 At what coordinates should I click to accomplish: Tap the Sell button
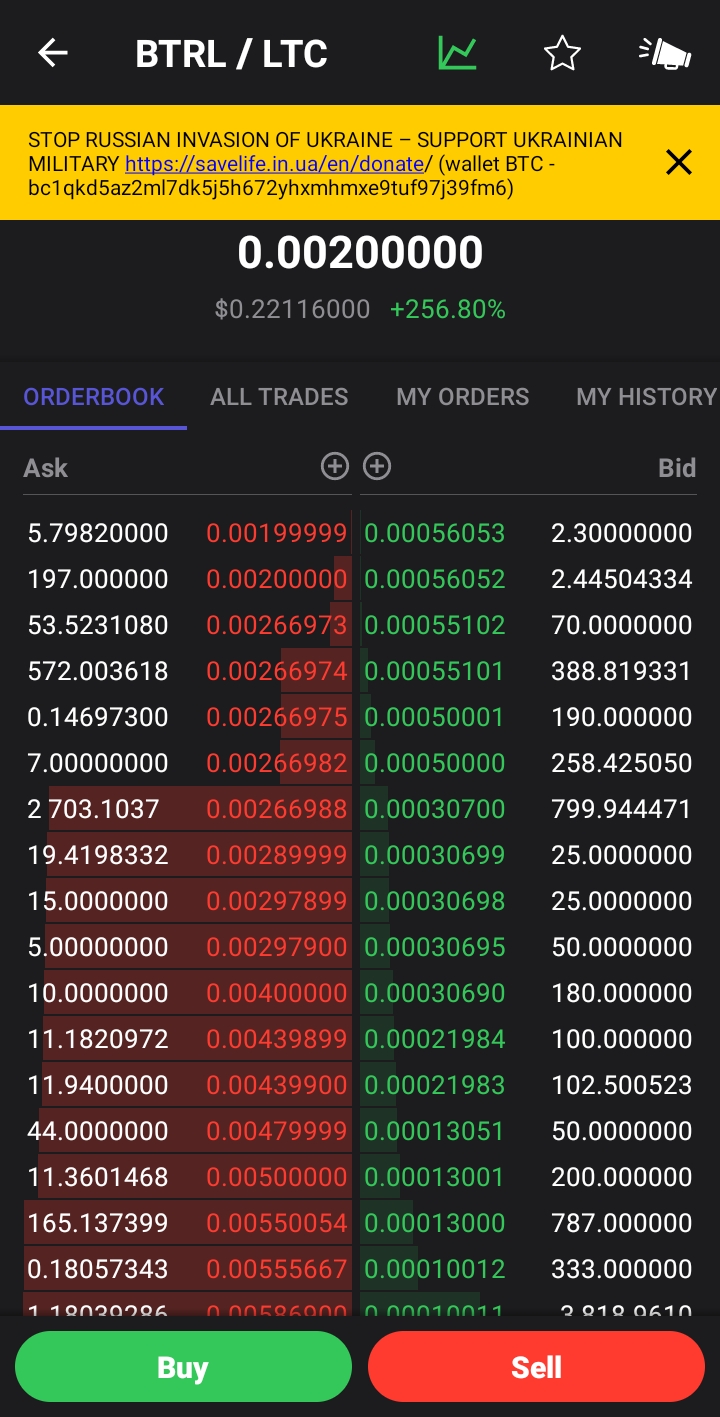[536, 1367]
